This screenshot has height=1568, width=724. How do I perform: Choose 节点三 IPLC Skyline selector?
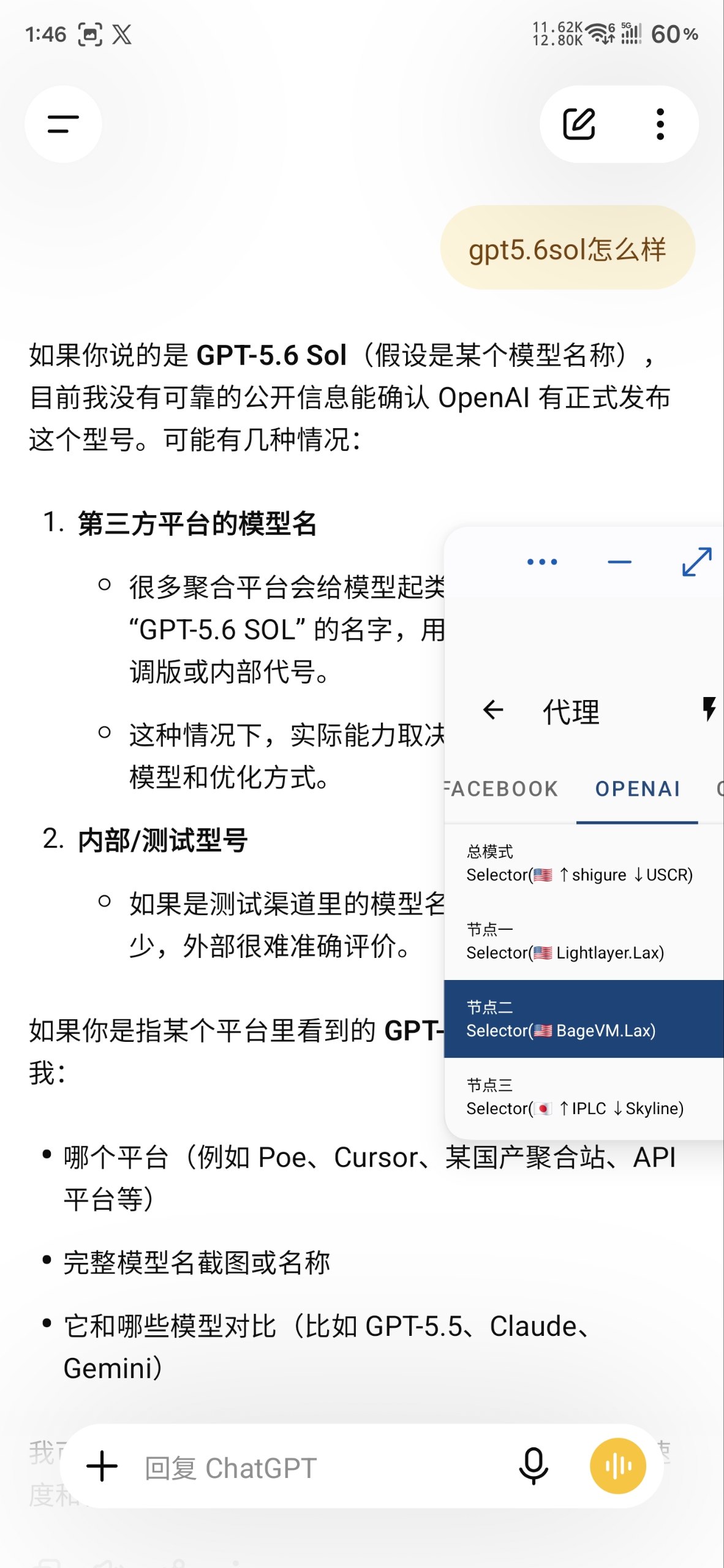click(584, 1097)
